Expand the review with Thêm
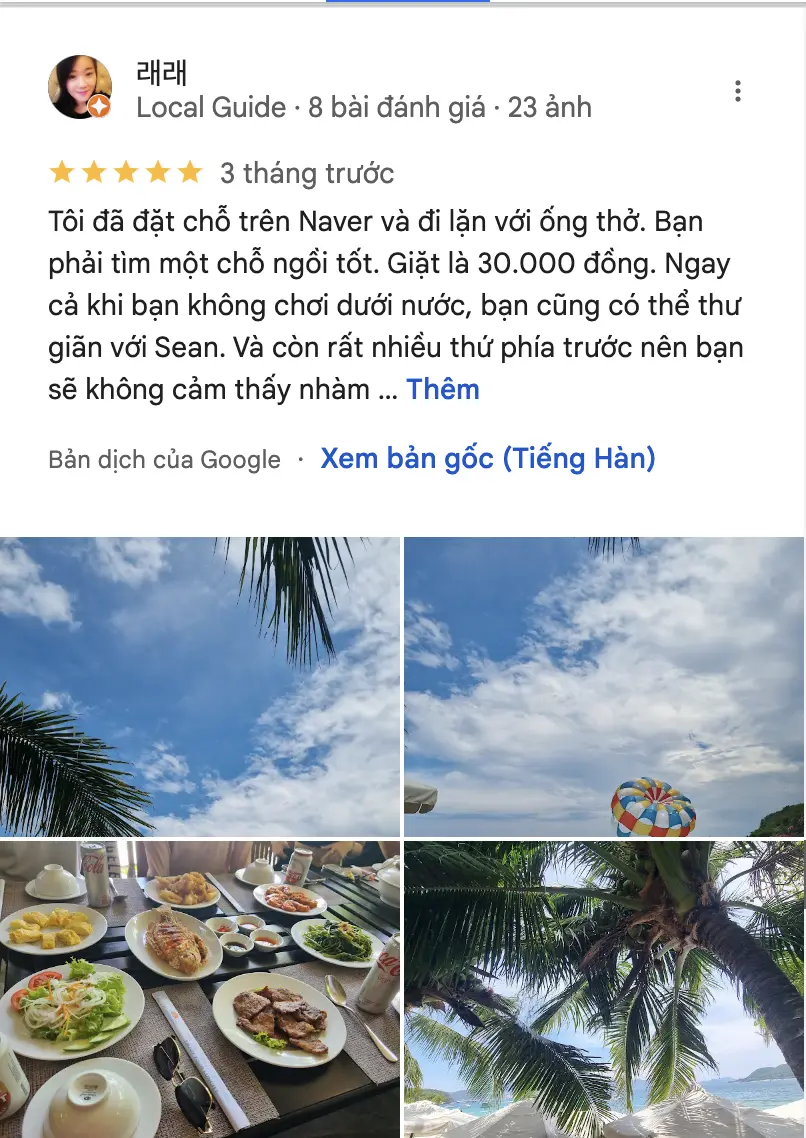Screen dimensions: 806x1138 click(x=442, y=389)
